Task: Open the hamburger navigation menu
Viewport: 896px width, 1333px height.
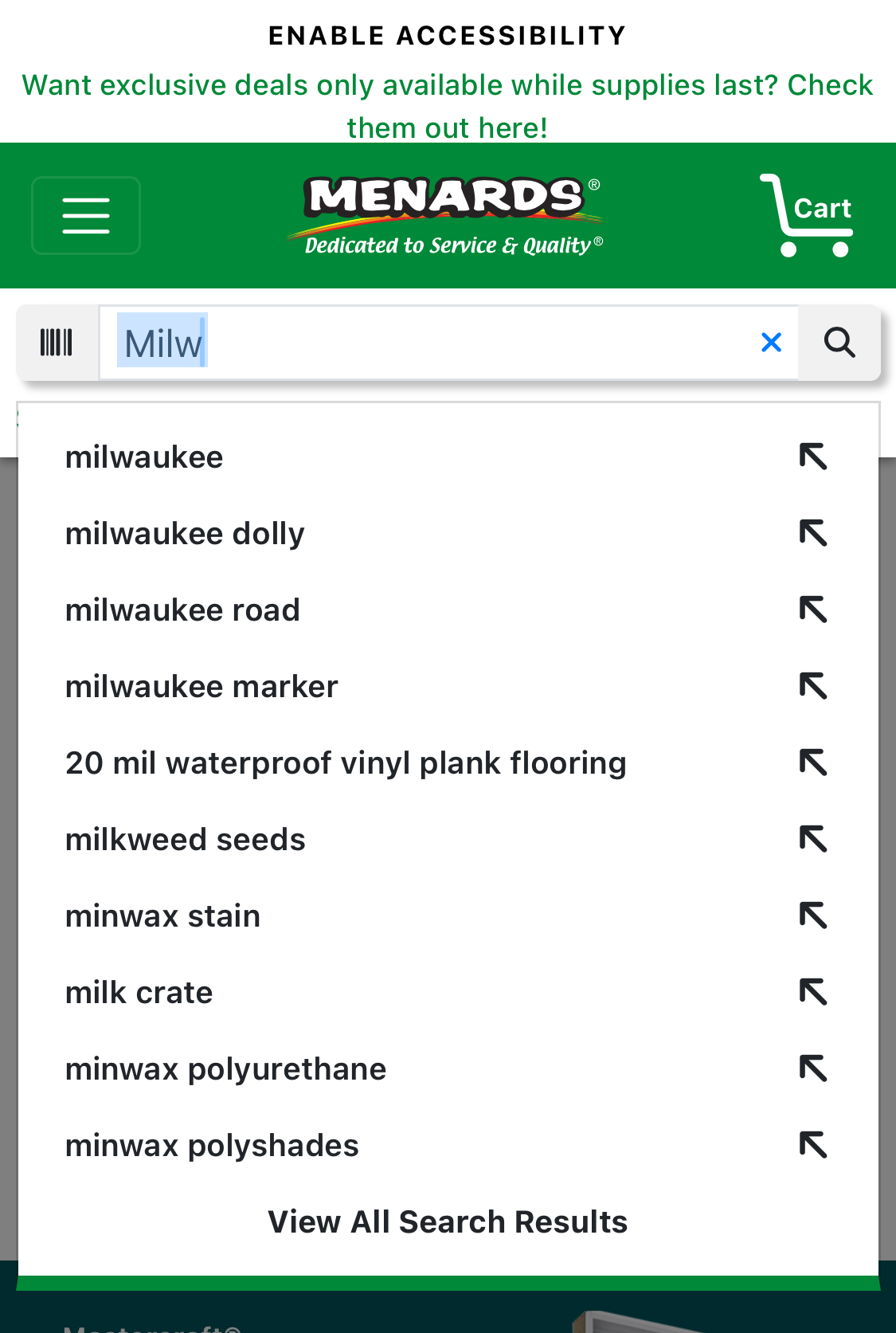Action: point(85,215)
